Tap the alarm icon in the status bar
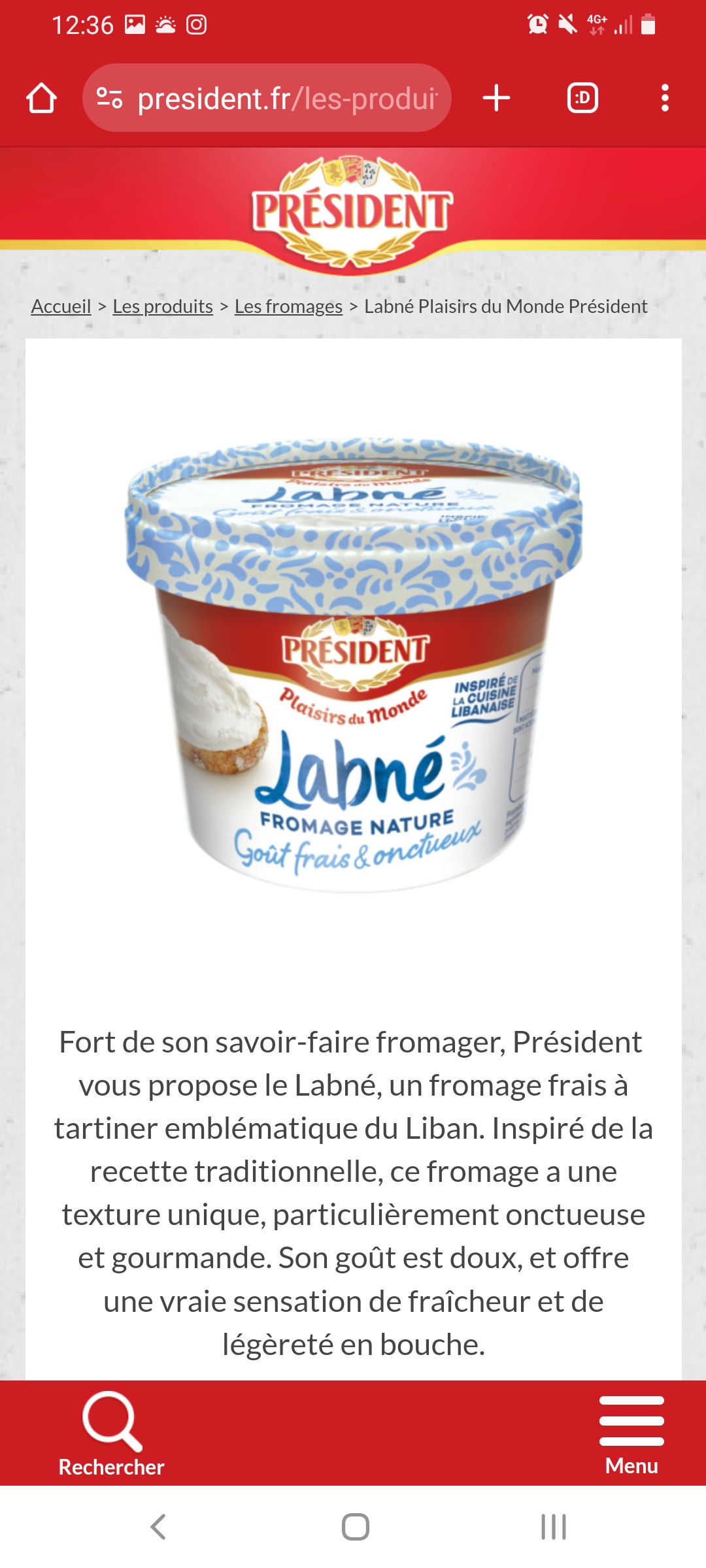This screenshot has width=706, height=1568. click(x=537, y=26)
